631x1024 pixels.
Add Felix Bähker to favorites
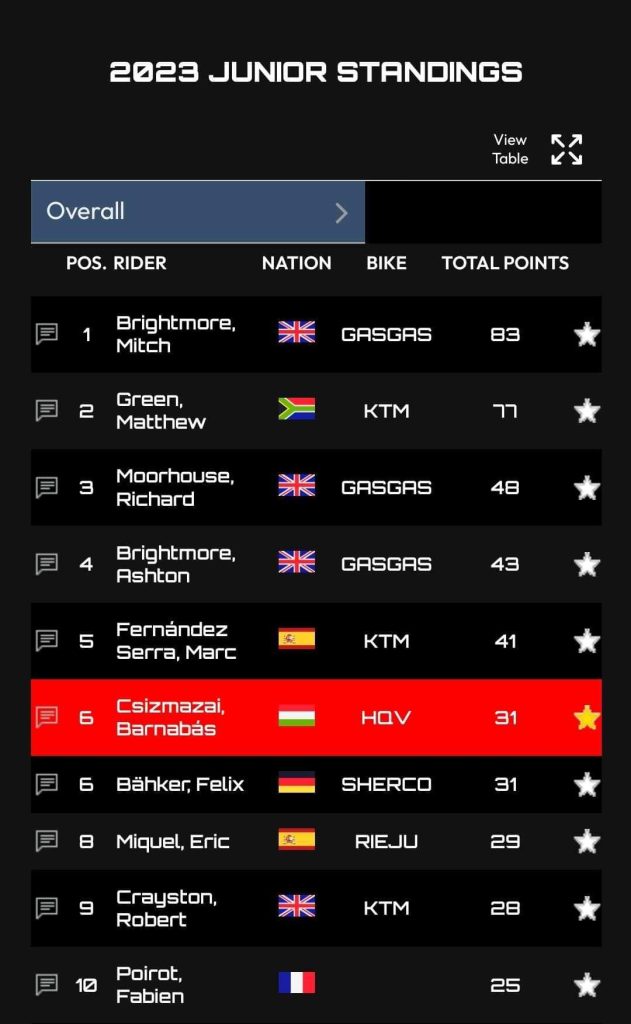point(587,785)
